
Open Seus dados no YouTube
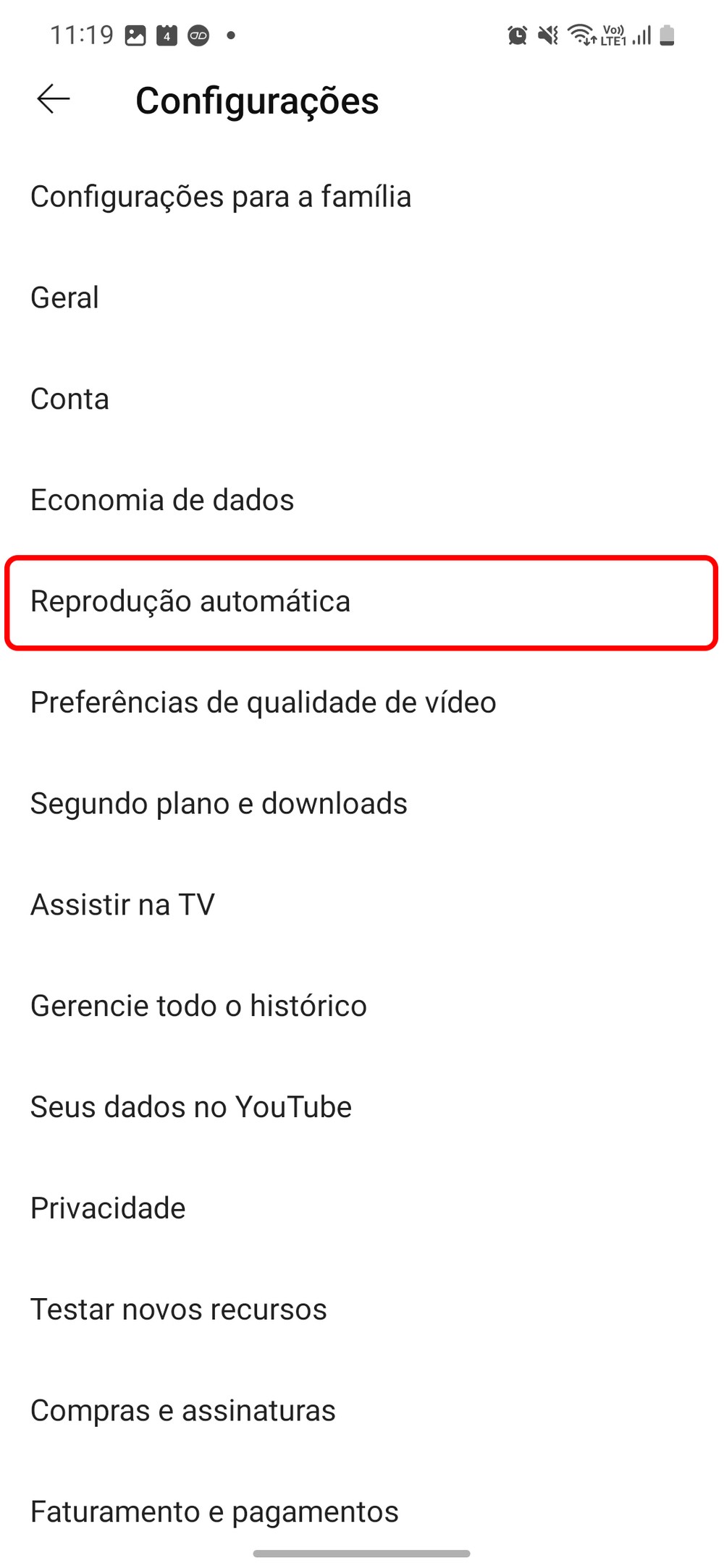[191, 1108]
